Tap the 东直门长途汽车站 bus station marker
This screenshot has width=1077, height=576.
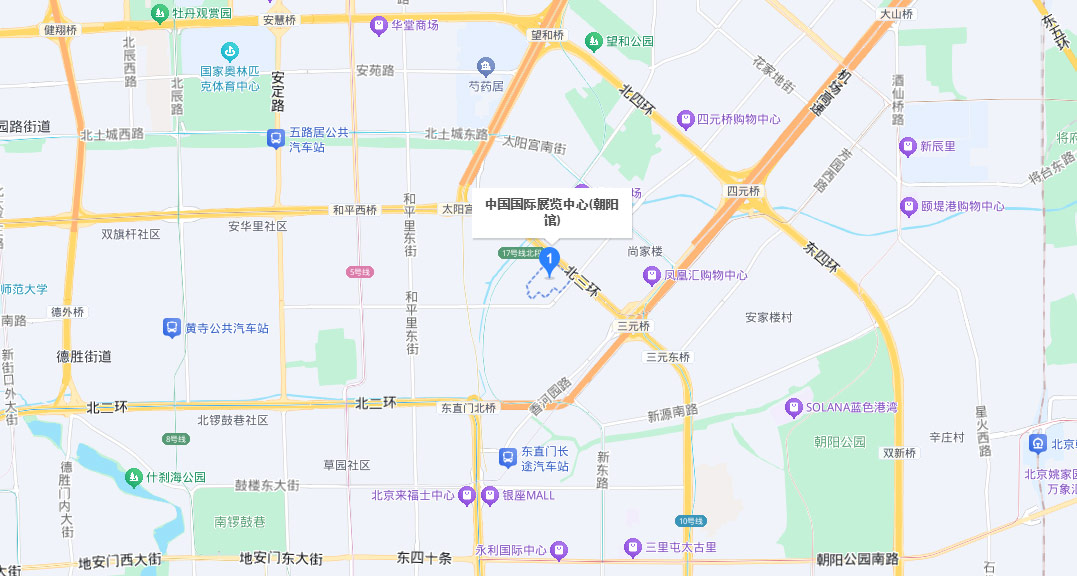508,457
